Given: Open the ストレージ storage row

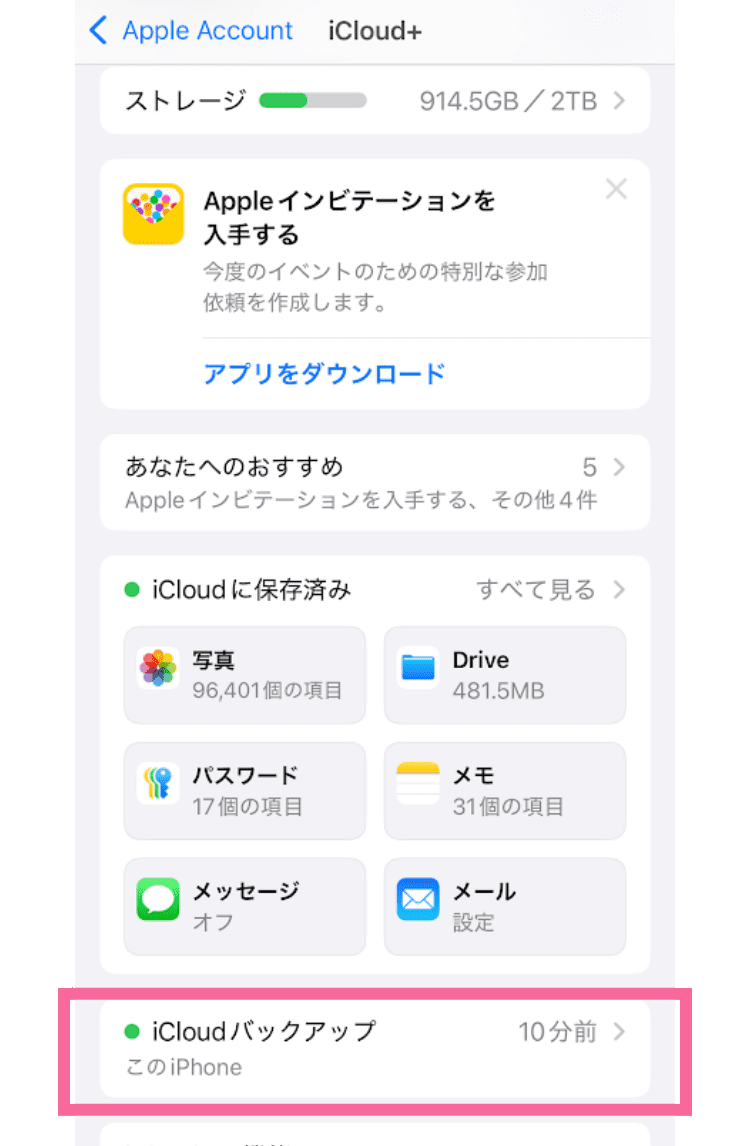Looking at the screenshot, I should 374,101.
